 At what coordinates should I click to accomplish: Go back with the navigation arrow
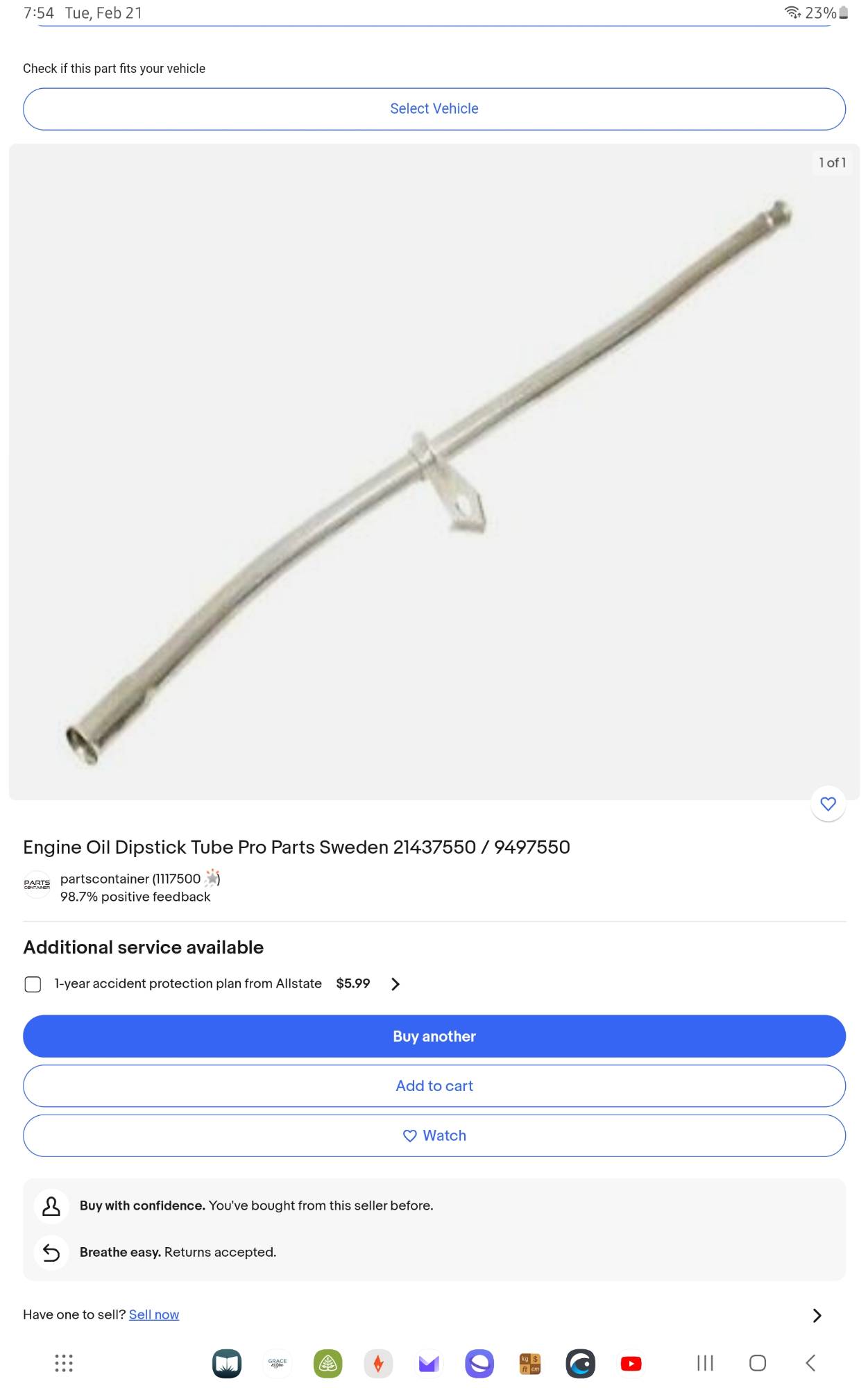(x=810, y=1363)
